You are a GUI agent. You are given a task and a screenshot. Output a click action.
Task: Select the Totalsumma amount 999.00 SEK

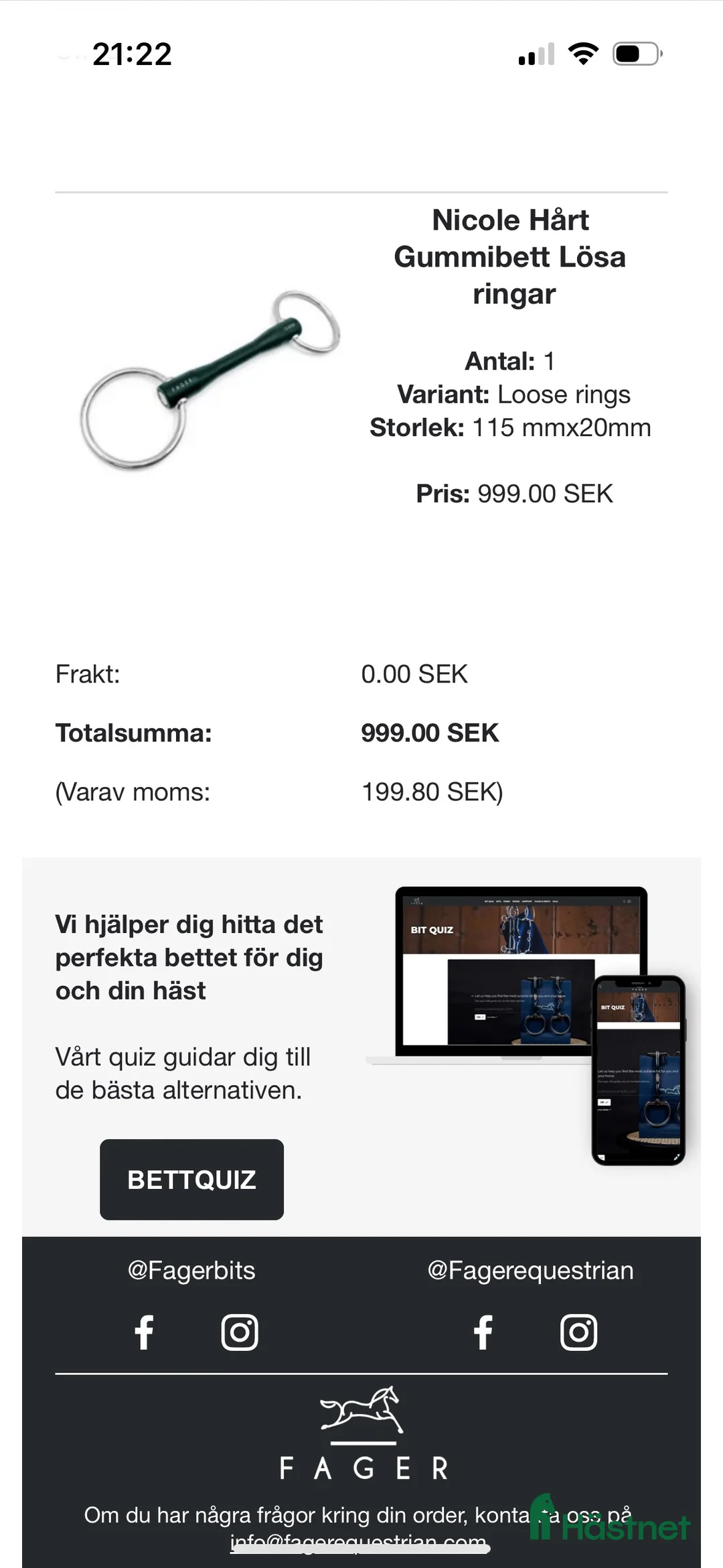[429, 733]
